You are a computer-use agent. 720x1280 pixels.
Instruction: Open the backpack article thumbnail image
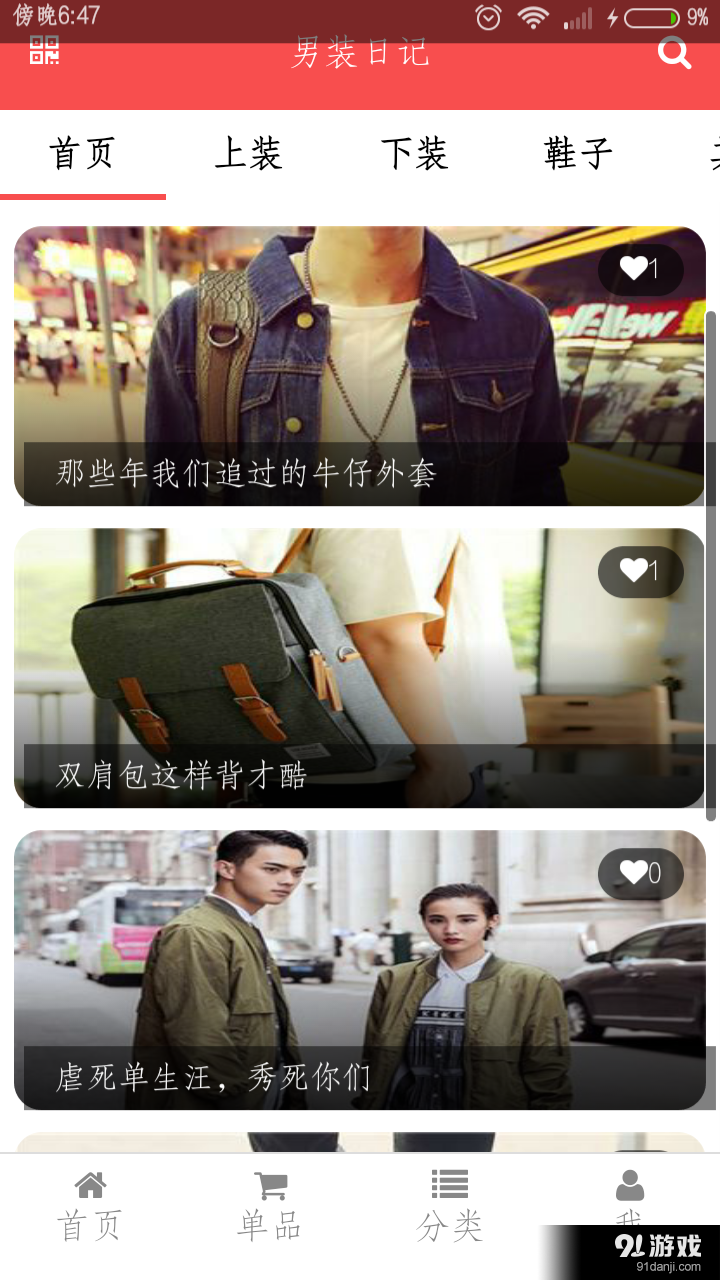pyautogui.click(x=300, y=650)
